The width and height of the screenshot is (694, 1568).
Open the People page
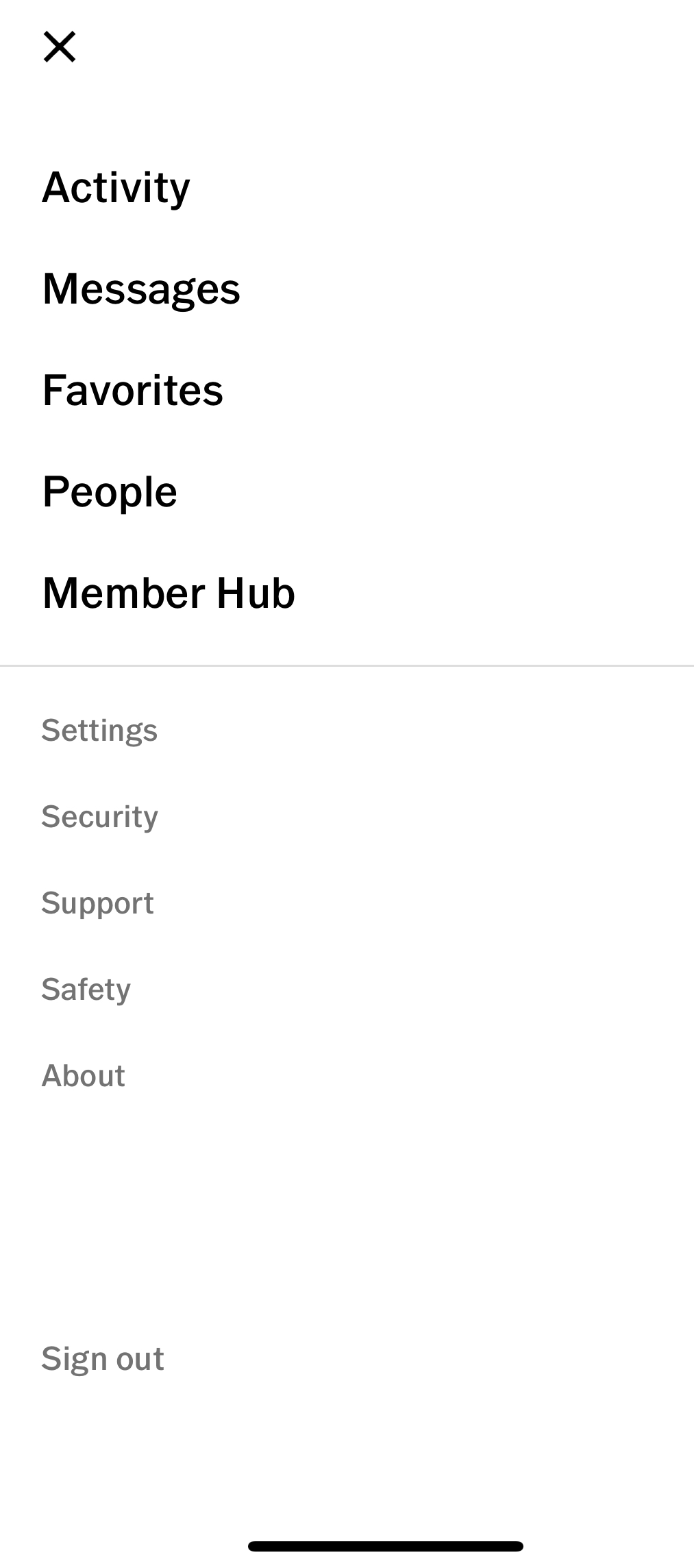point(110,491)
